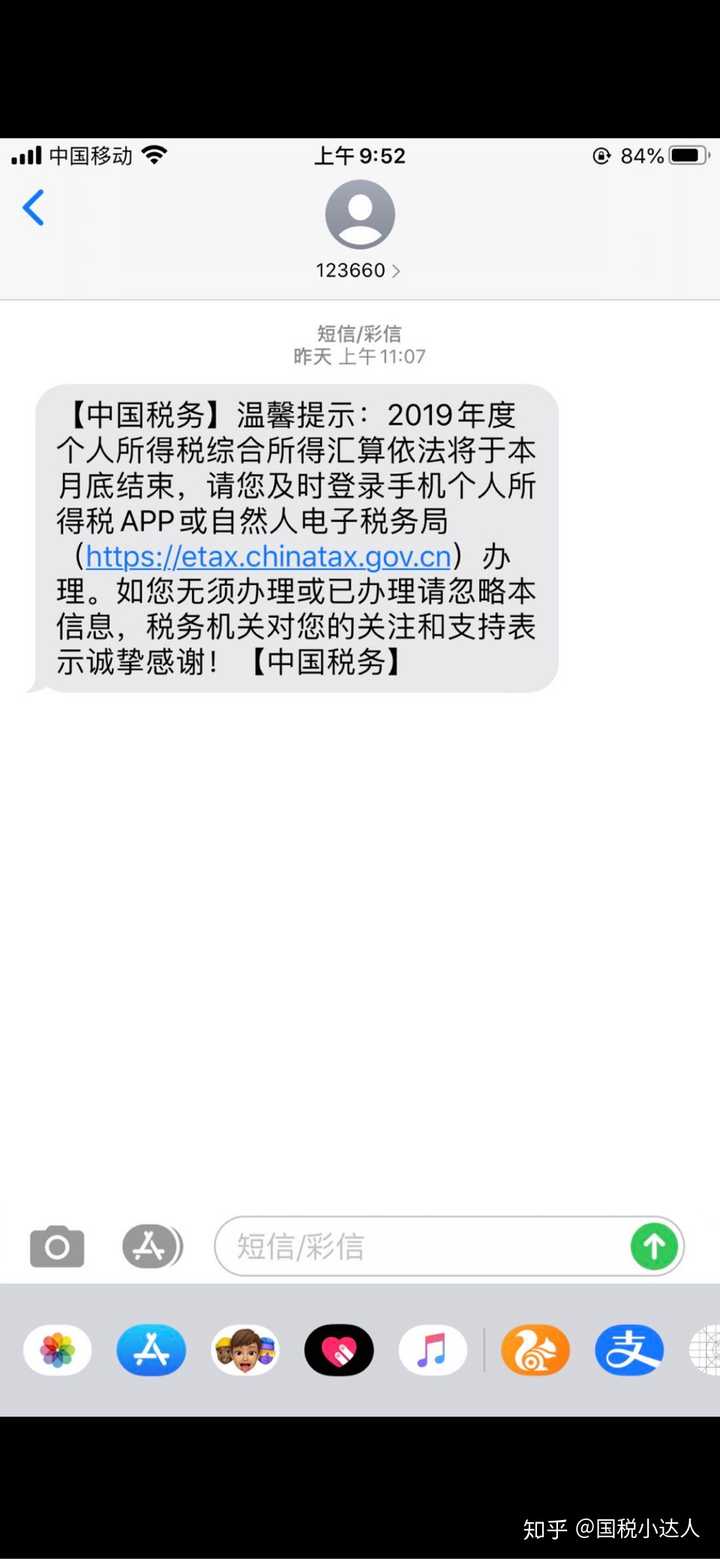The width and height of the screenshot is (720, 1559).
Task: Send the message with the green arrow
Action: (x=654, y=1247)
